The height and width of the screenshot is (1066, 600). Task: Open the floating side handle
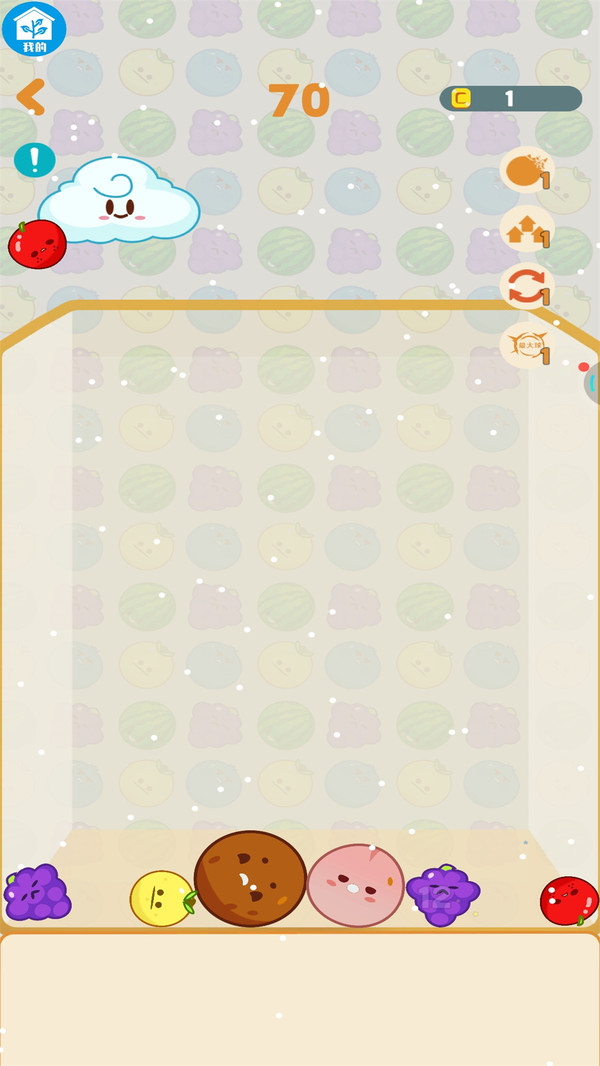click(x=593, y=383)
